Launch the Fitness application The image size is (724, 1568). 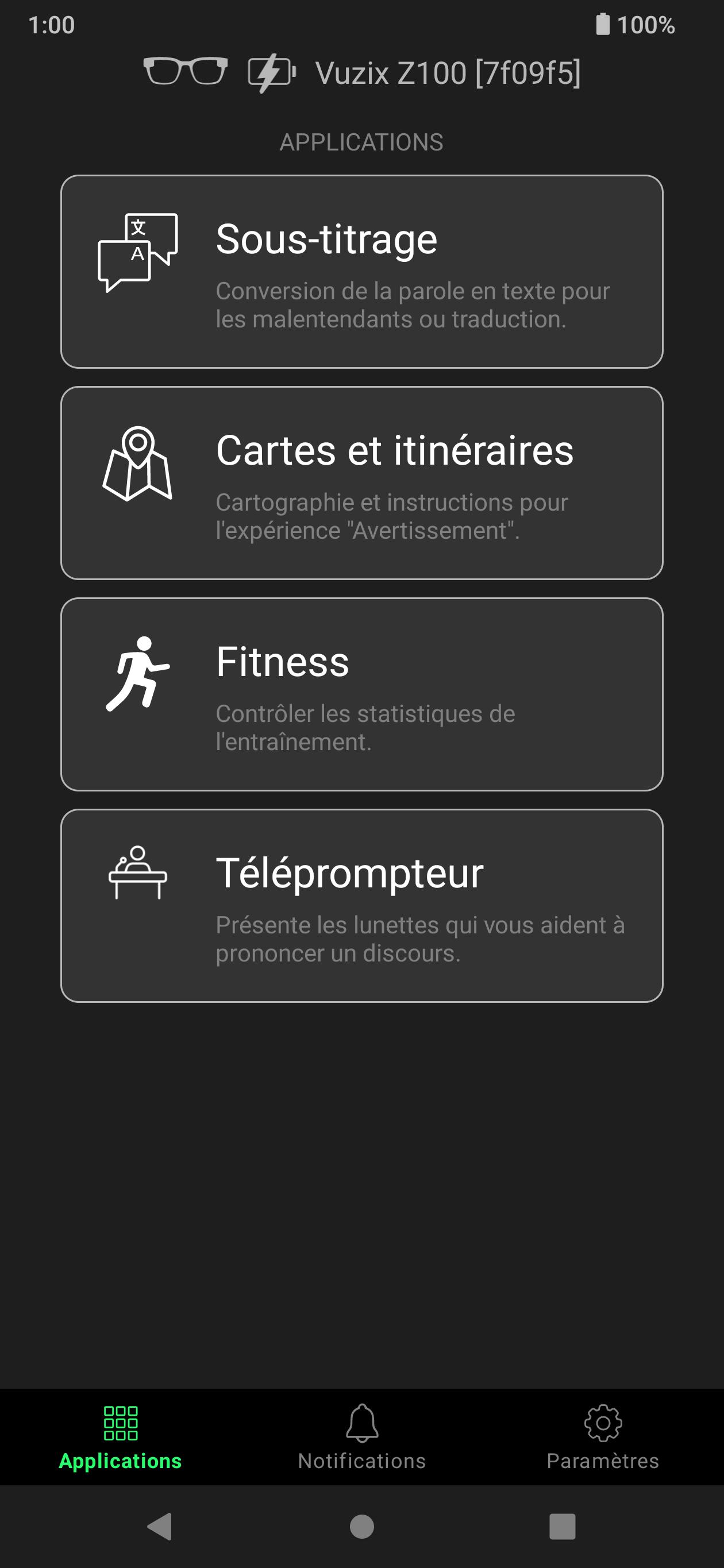point(361,694)
